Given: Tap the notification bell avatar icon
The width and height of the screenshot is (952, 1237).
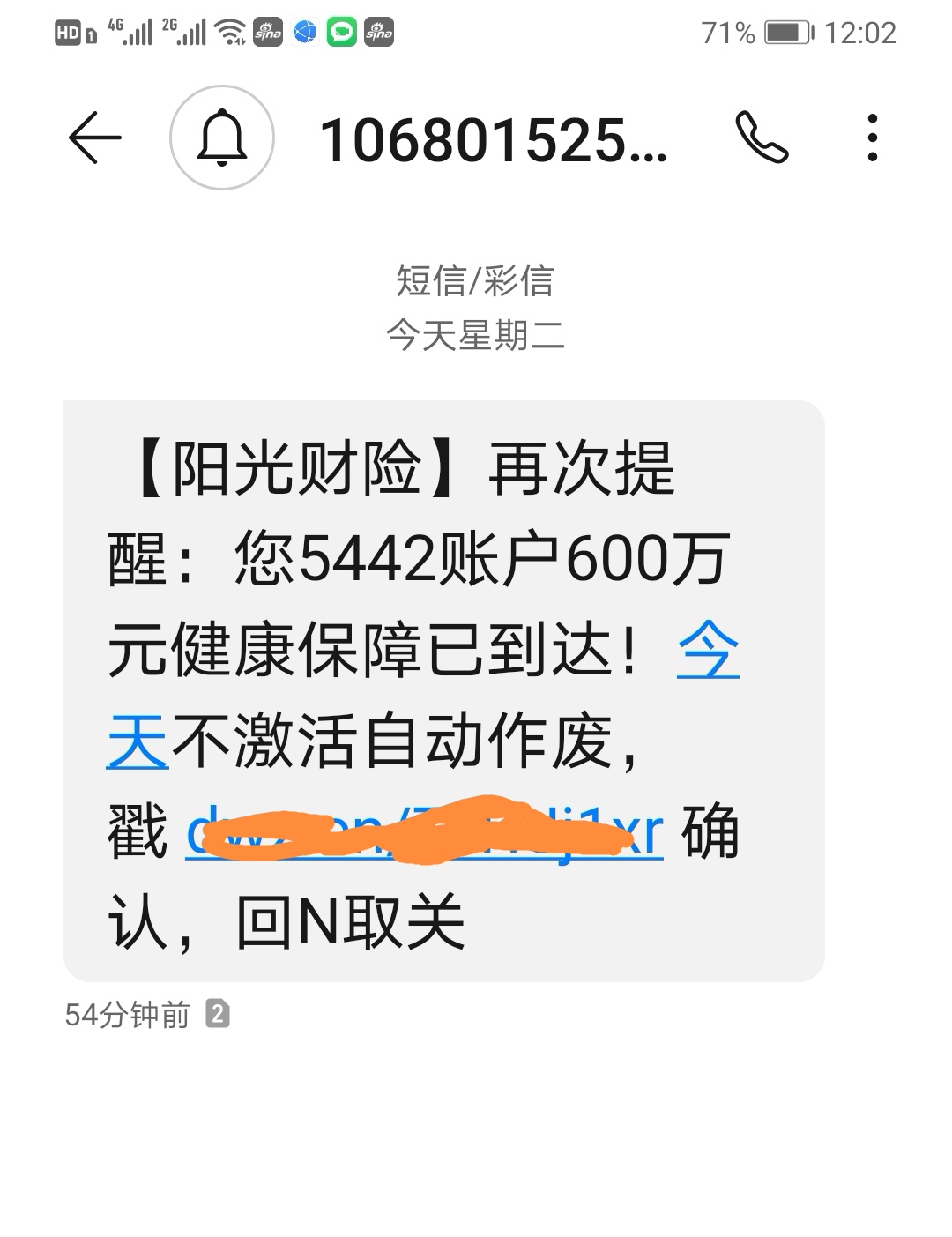Looking at the screenshot, I should click(222, 138).
